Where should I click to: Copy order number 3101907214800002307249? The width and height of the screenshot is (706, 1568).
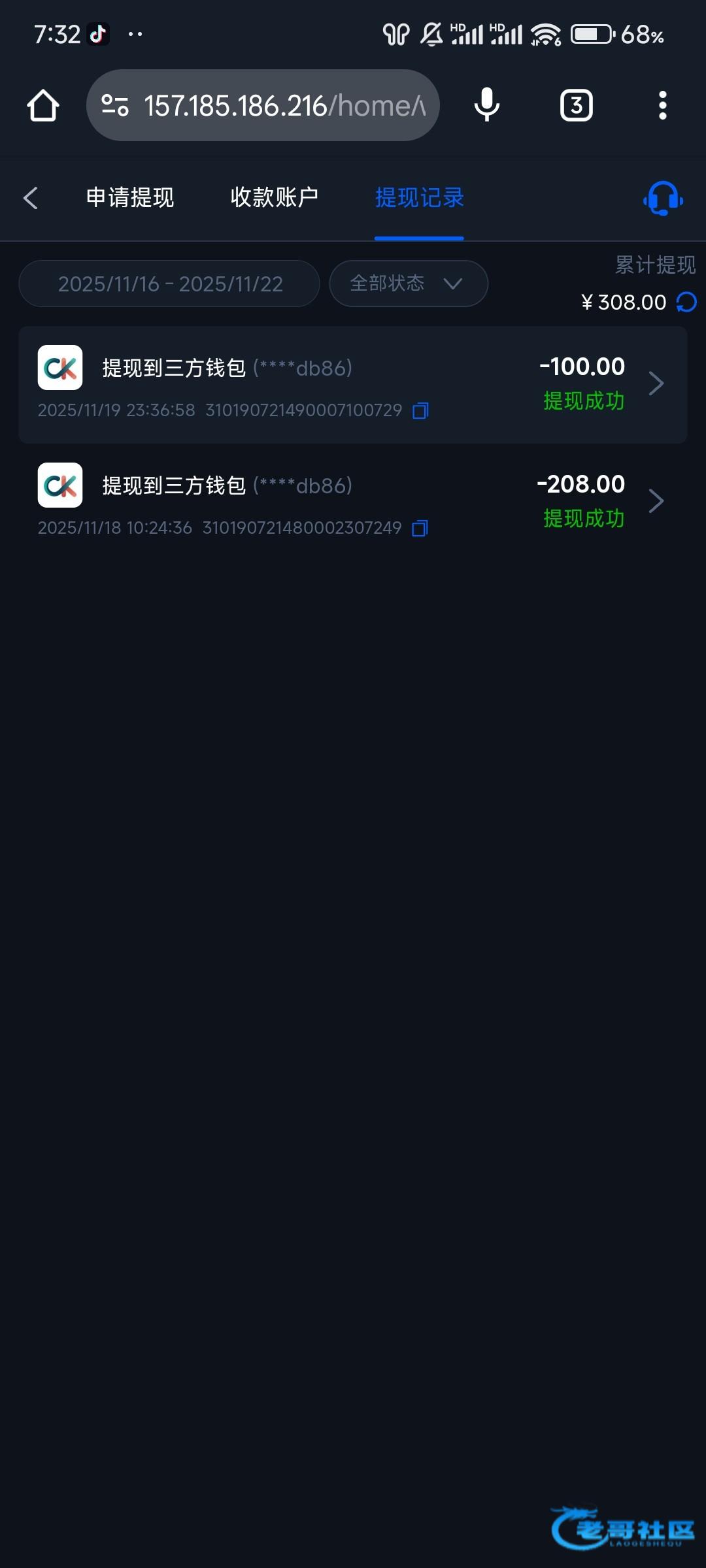click(420, 529)
